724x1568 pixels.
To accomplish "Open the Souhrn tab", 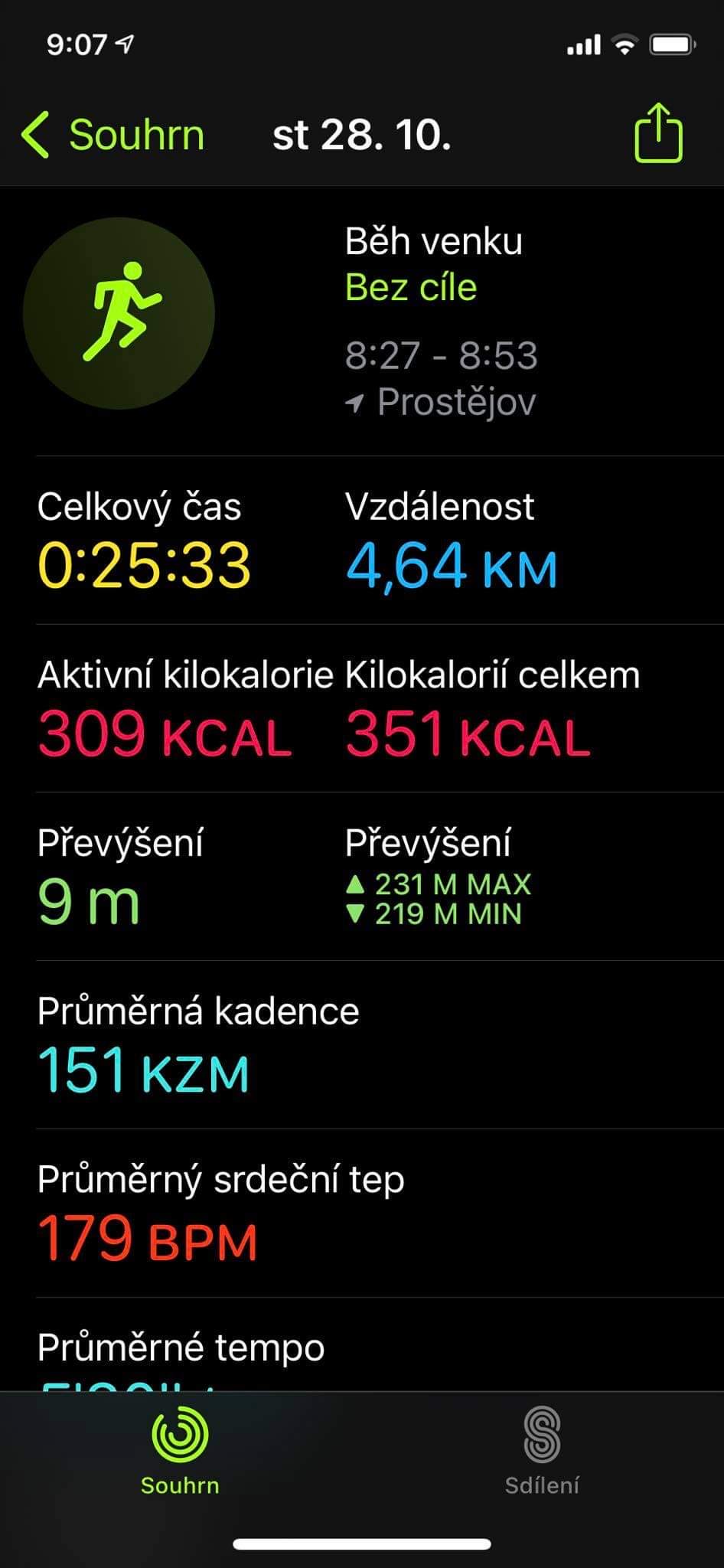I will pyautogui.click(x=180, y=1452).
